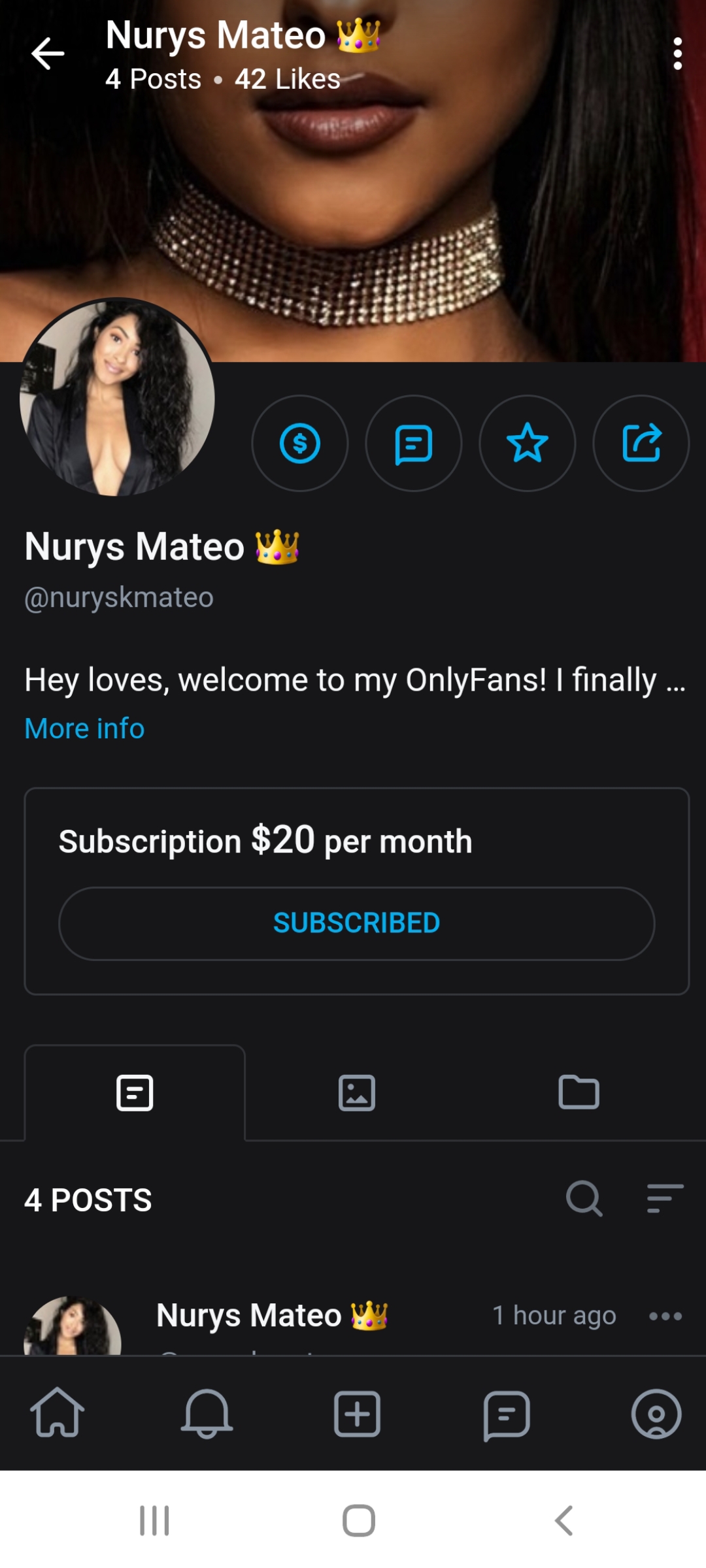Switch to the archive folder tab

[579, 1092]
